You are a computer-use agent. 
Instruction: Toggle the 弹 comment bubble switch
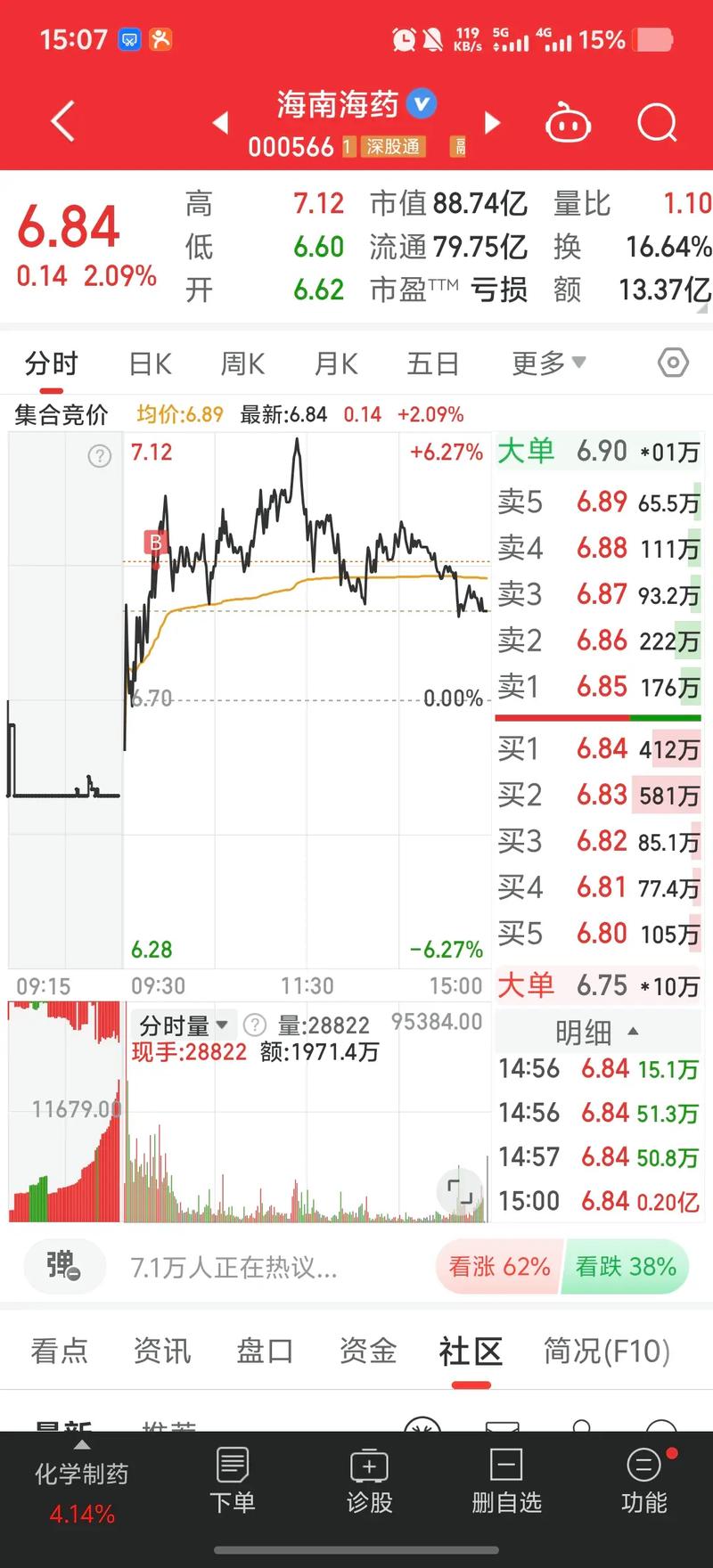tap(63, 1267)
